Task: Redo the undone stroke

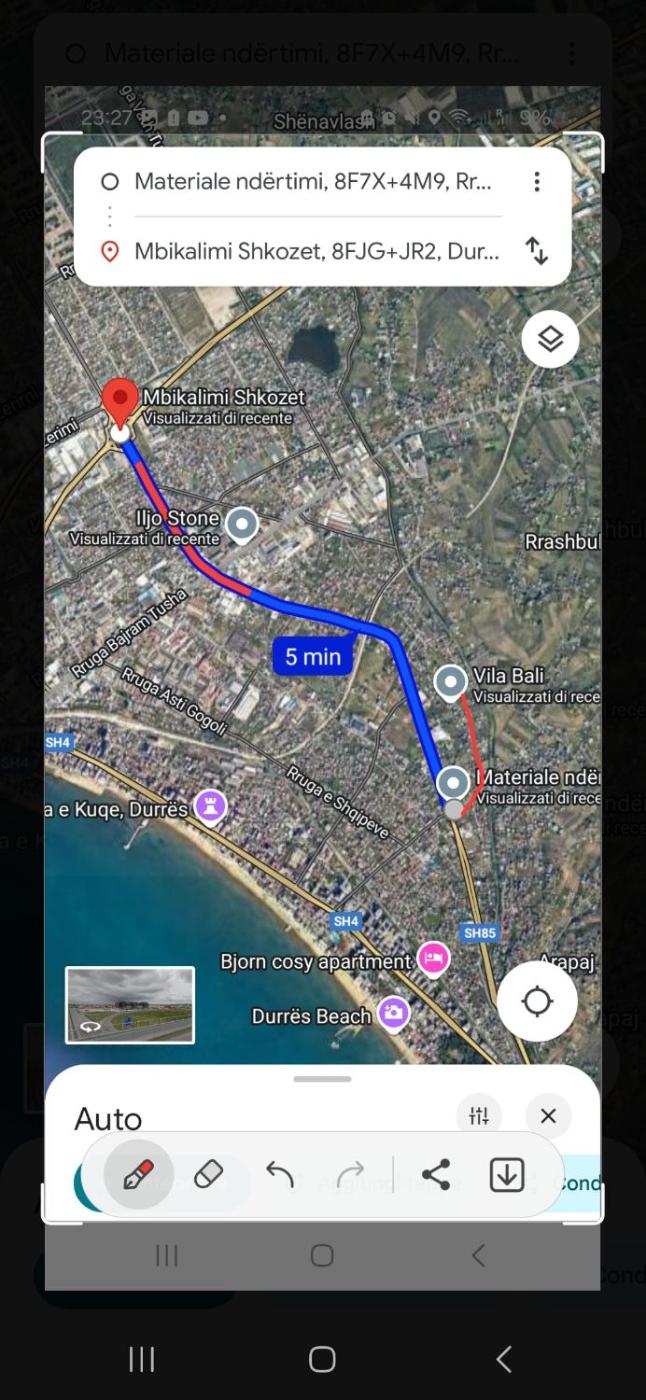Action: point(351,1174)
